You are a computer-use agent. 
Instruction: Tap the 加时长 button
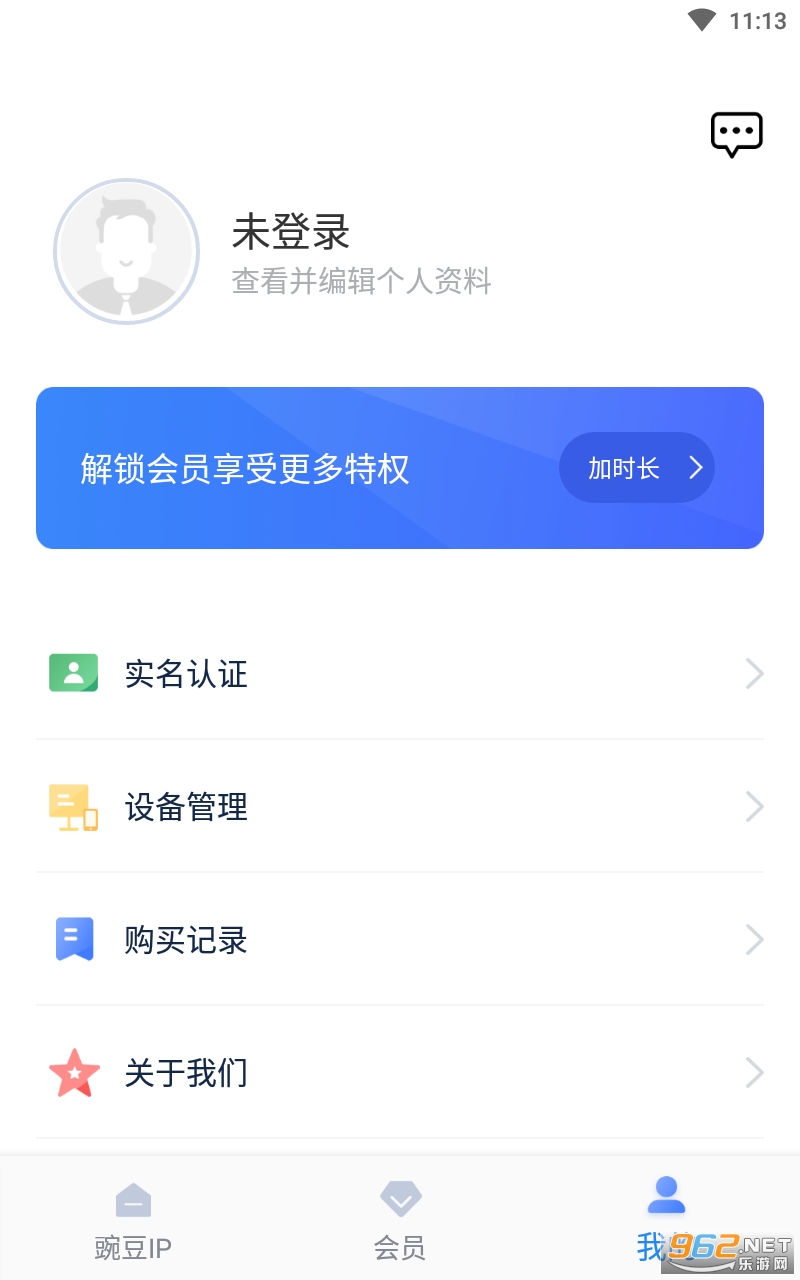click(636, 467)
